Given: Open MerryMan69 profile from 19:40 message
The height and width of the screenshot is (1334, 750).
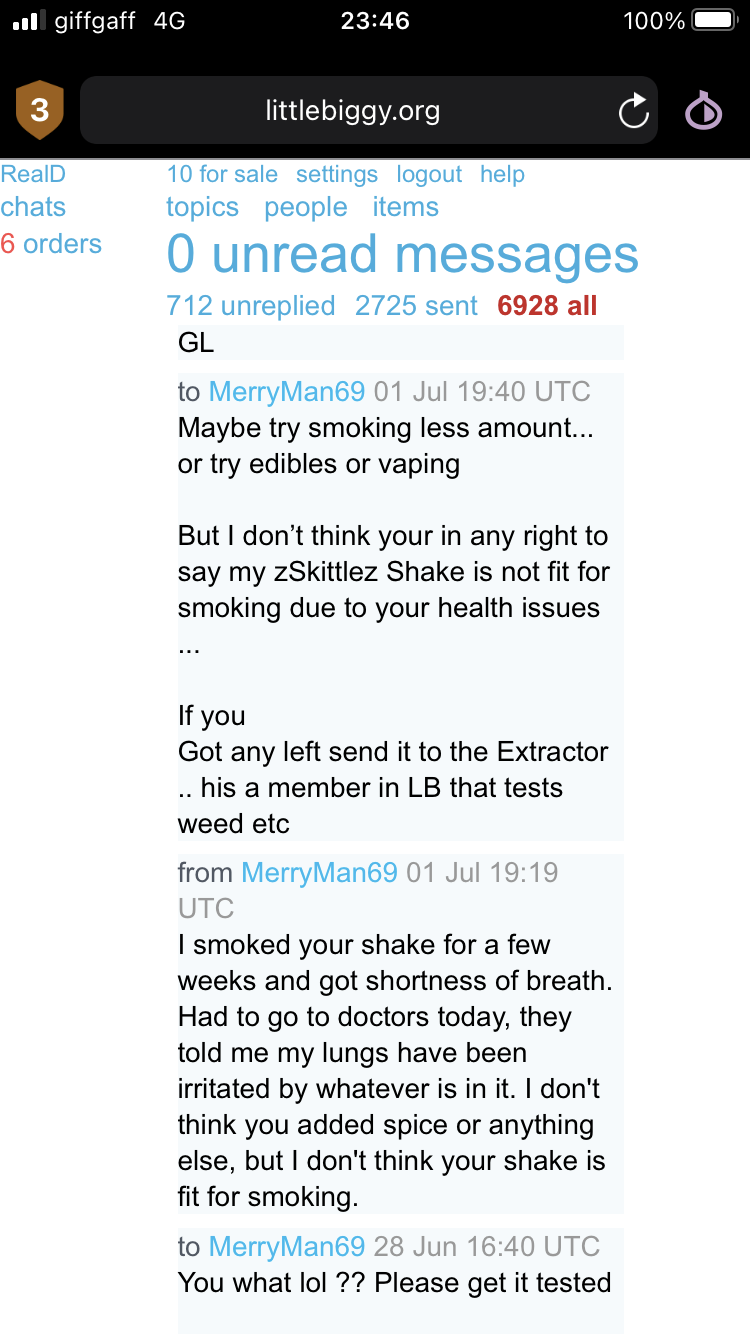Looking at the screenshot, I should click(x=287, y=392).
